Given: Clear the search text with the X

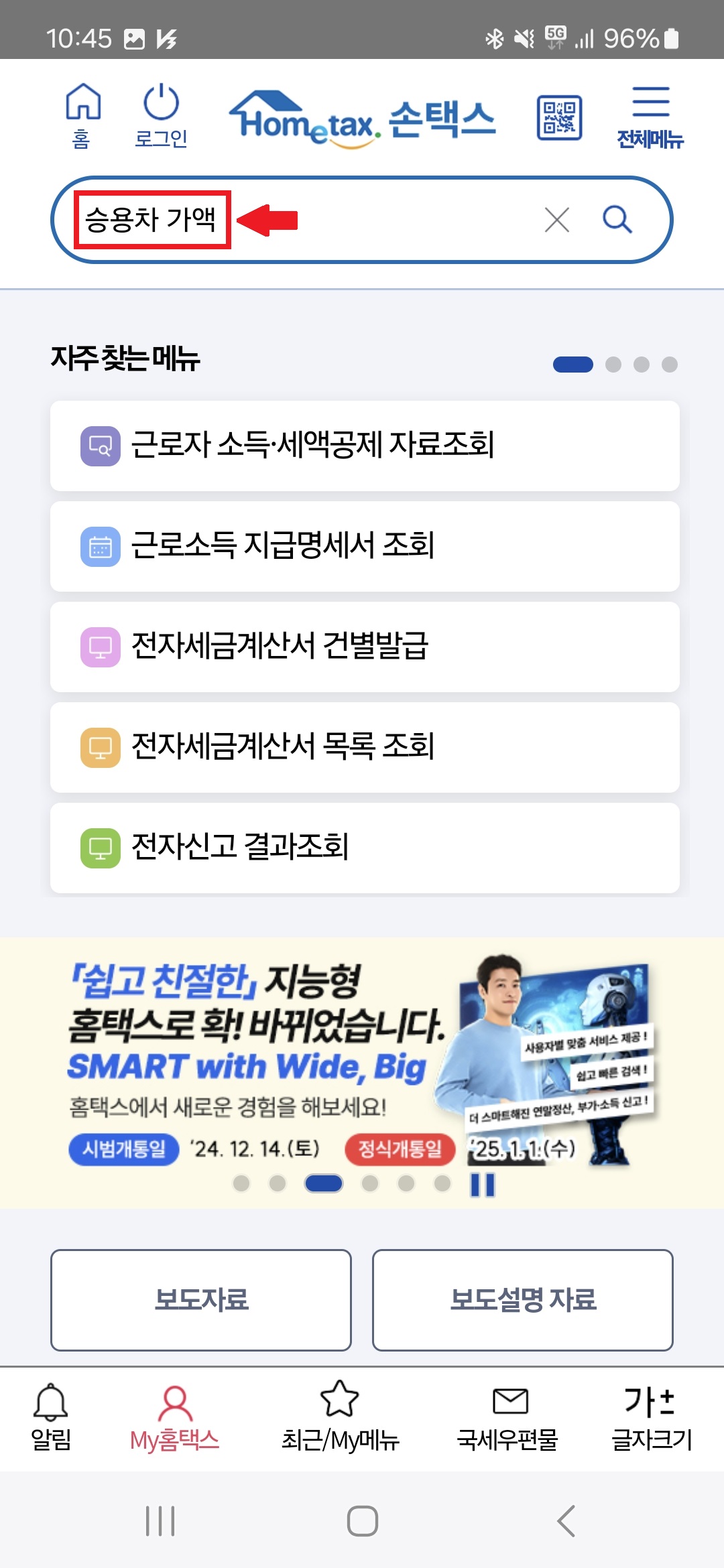Looking at the screenshot, I should click(556, 218).
